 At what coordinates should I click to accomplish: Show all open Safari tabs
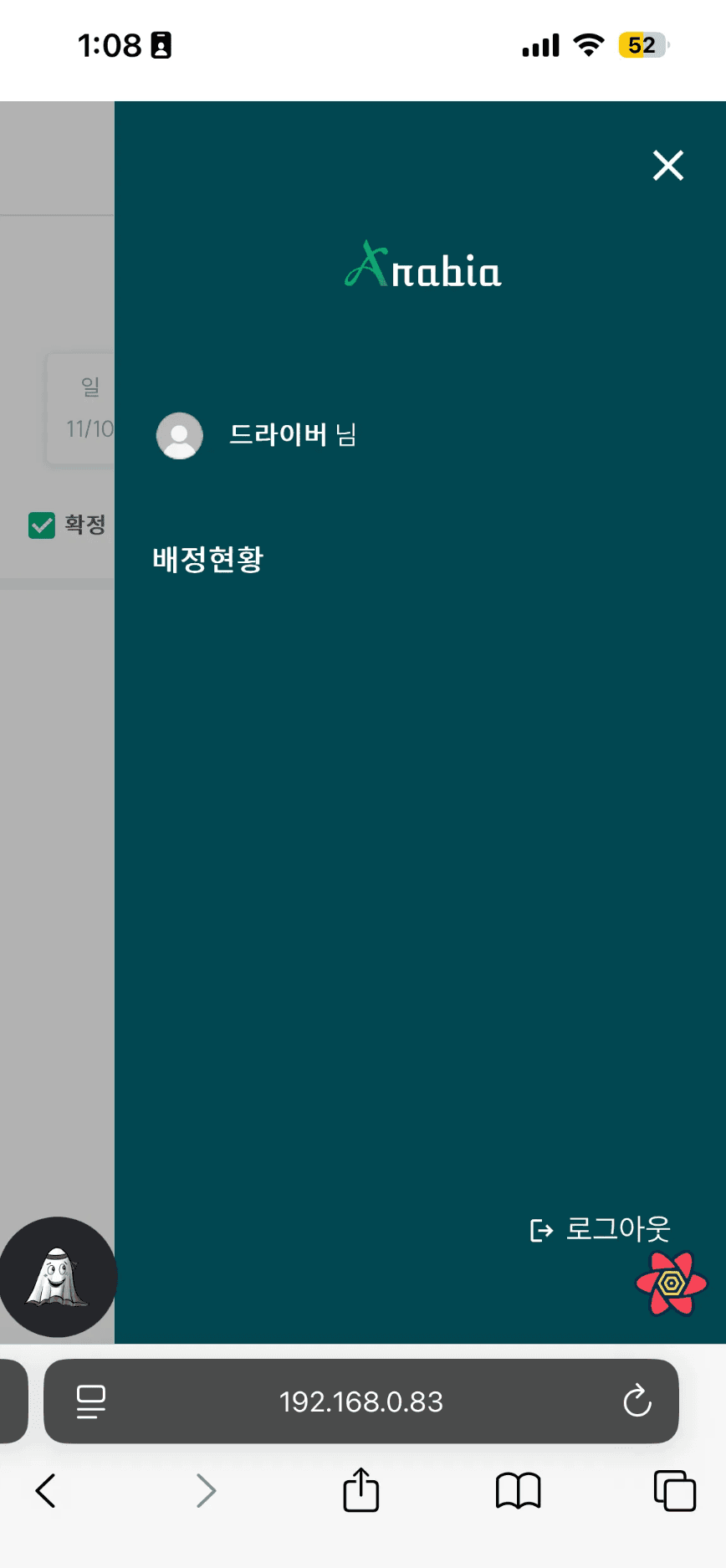pyautogui.click(x=674, y=1491)
